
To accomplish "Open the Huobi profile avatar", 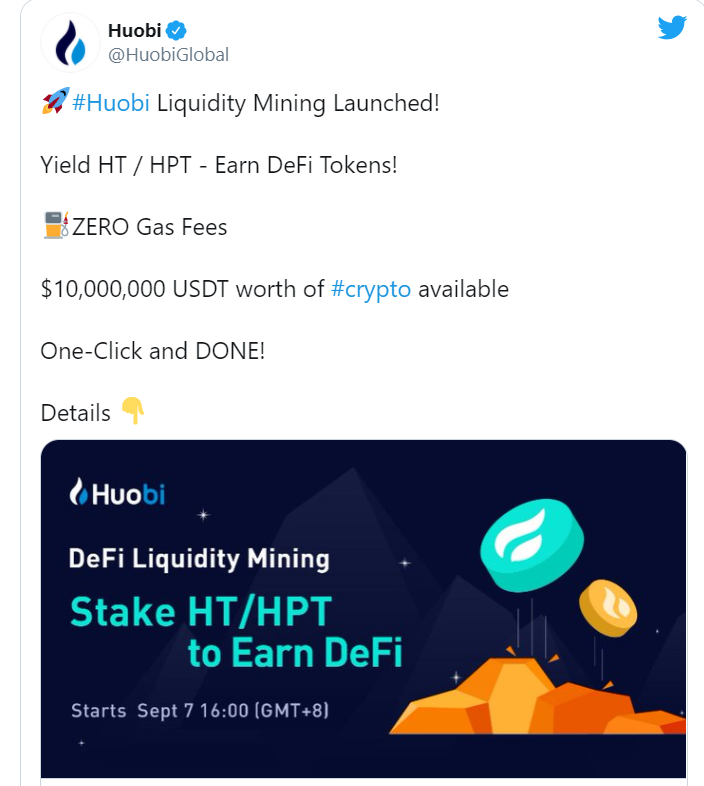I will [x=69, y=43].
